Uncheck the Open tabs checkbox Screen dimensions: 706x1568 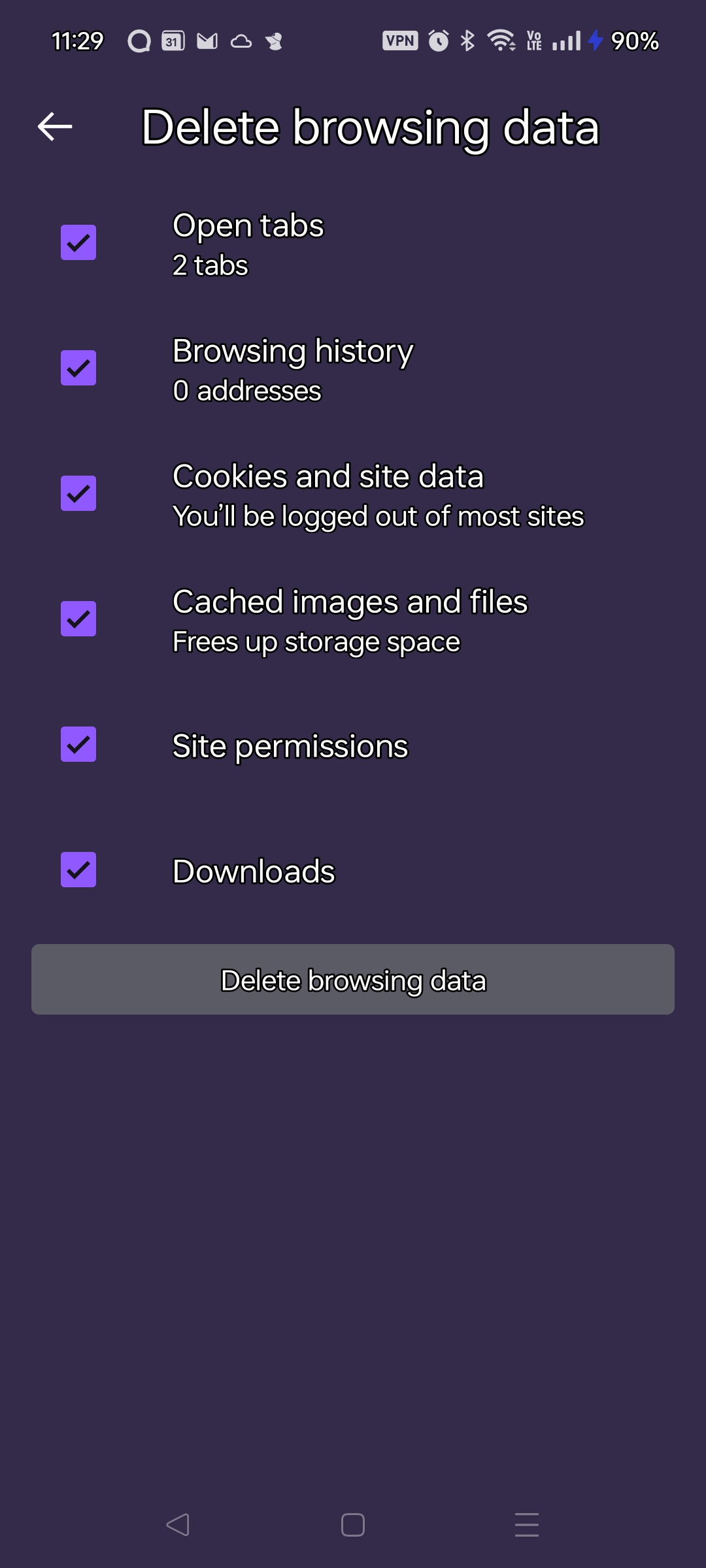coord(78,242)
